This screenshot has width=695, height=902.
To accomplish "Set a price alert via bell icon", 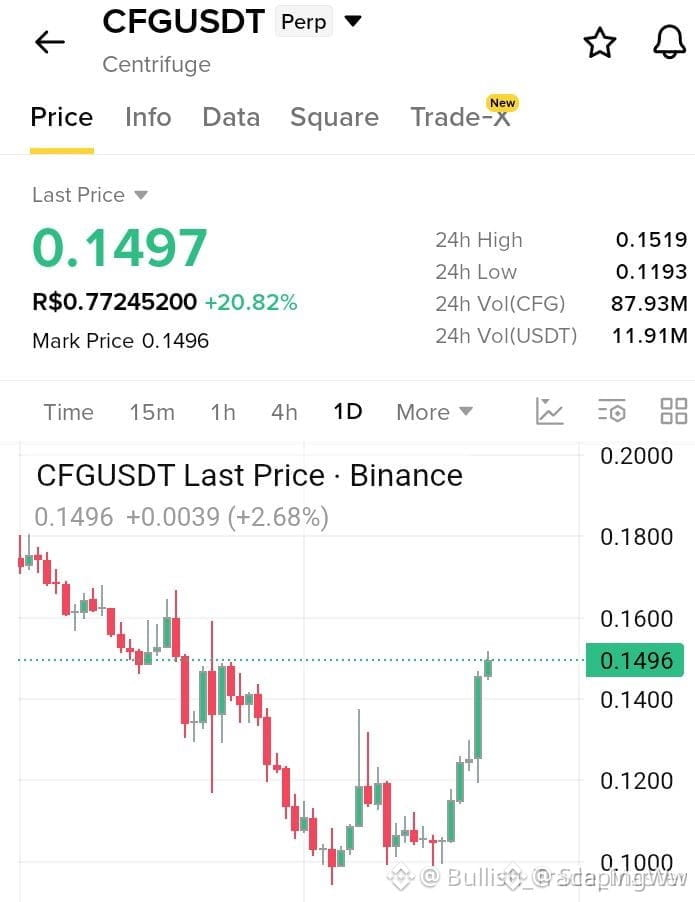I will (x=669, y=43).
